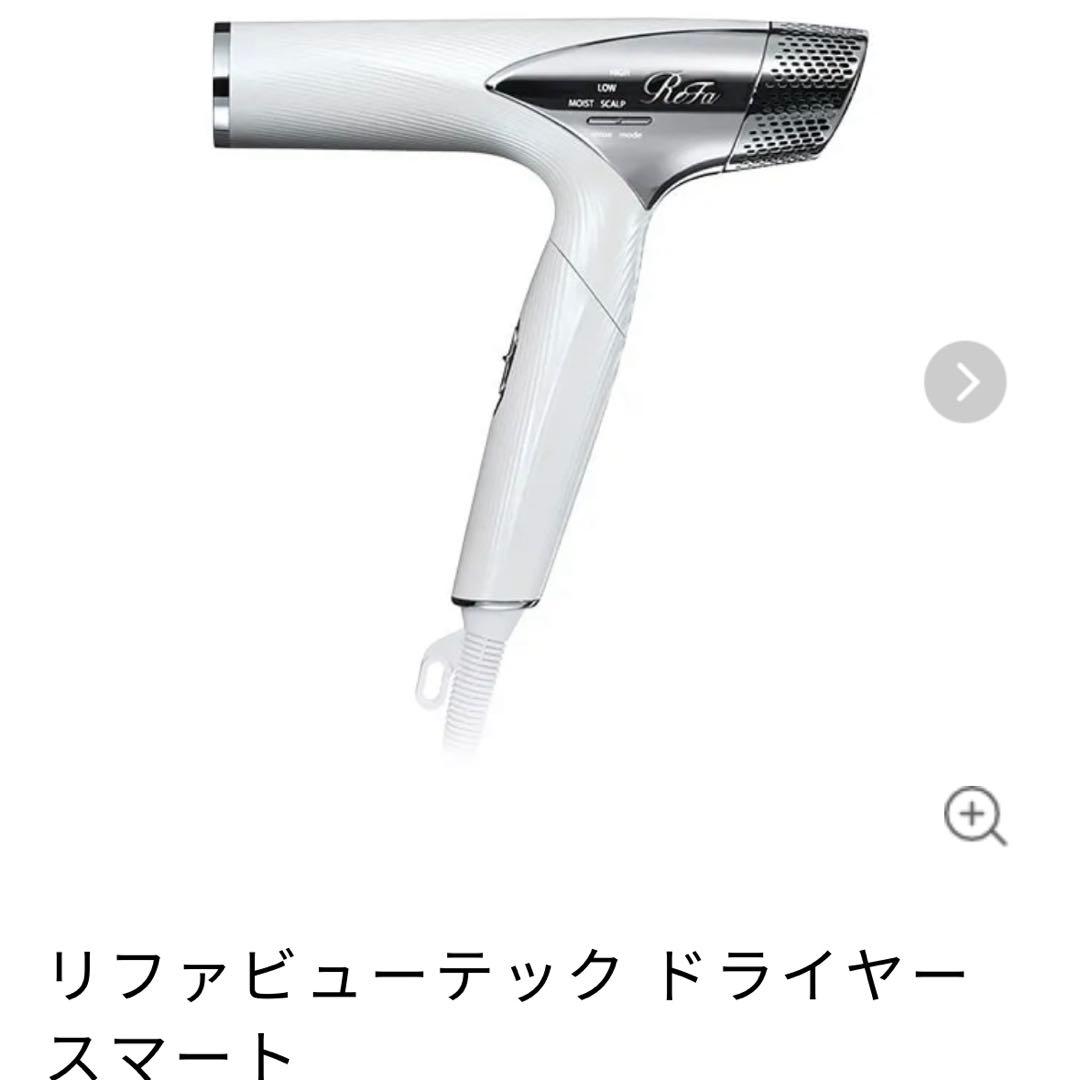Viewport: 1080px width, 1080px height.
Task: Zoom into the product image
Action: coord(975,817)
